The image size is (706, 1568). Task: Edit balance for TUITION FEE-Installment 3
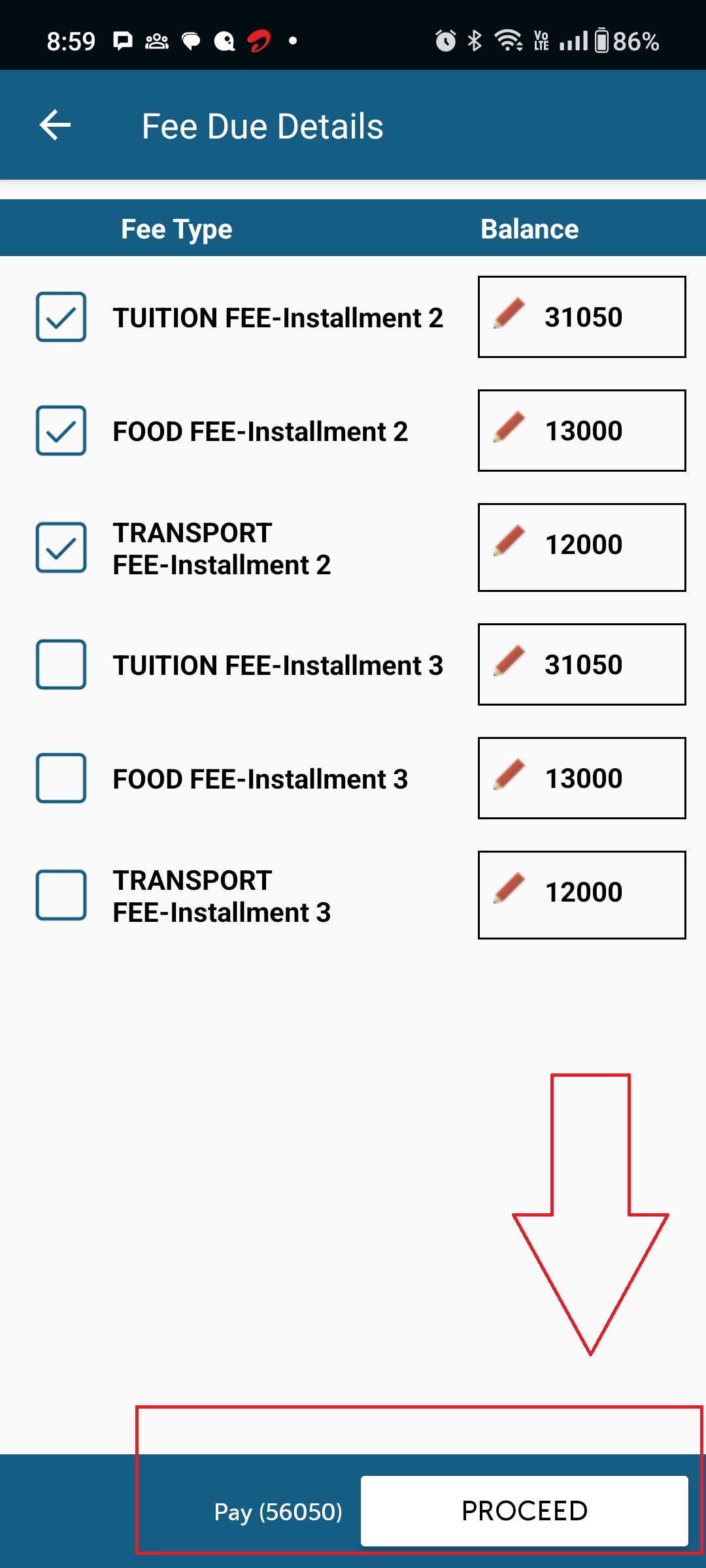(582, 664)
